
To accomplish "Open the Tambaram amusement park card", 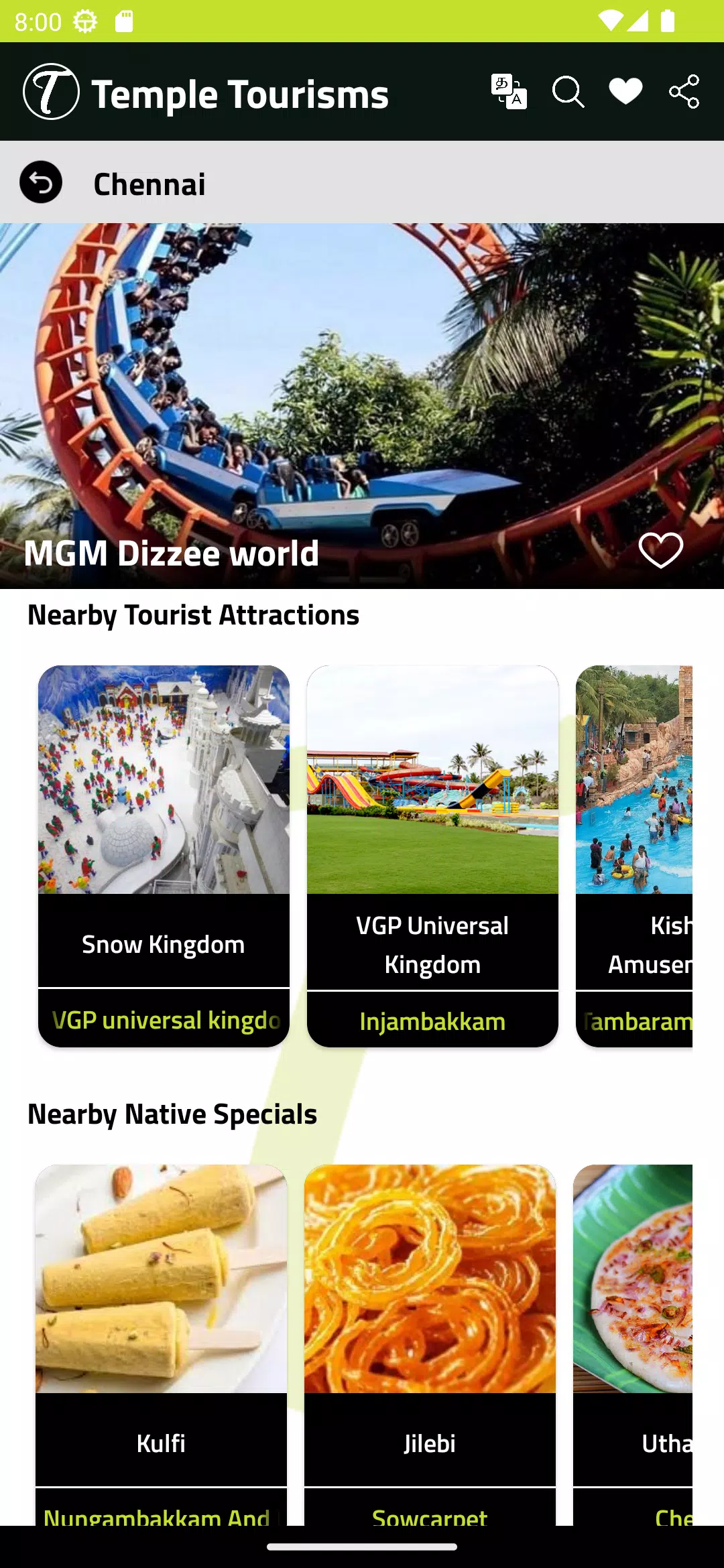I will point(634,854).
